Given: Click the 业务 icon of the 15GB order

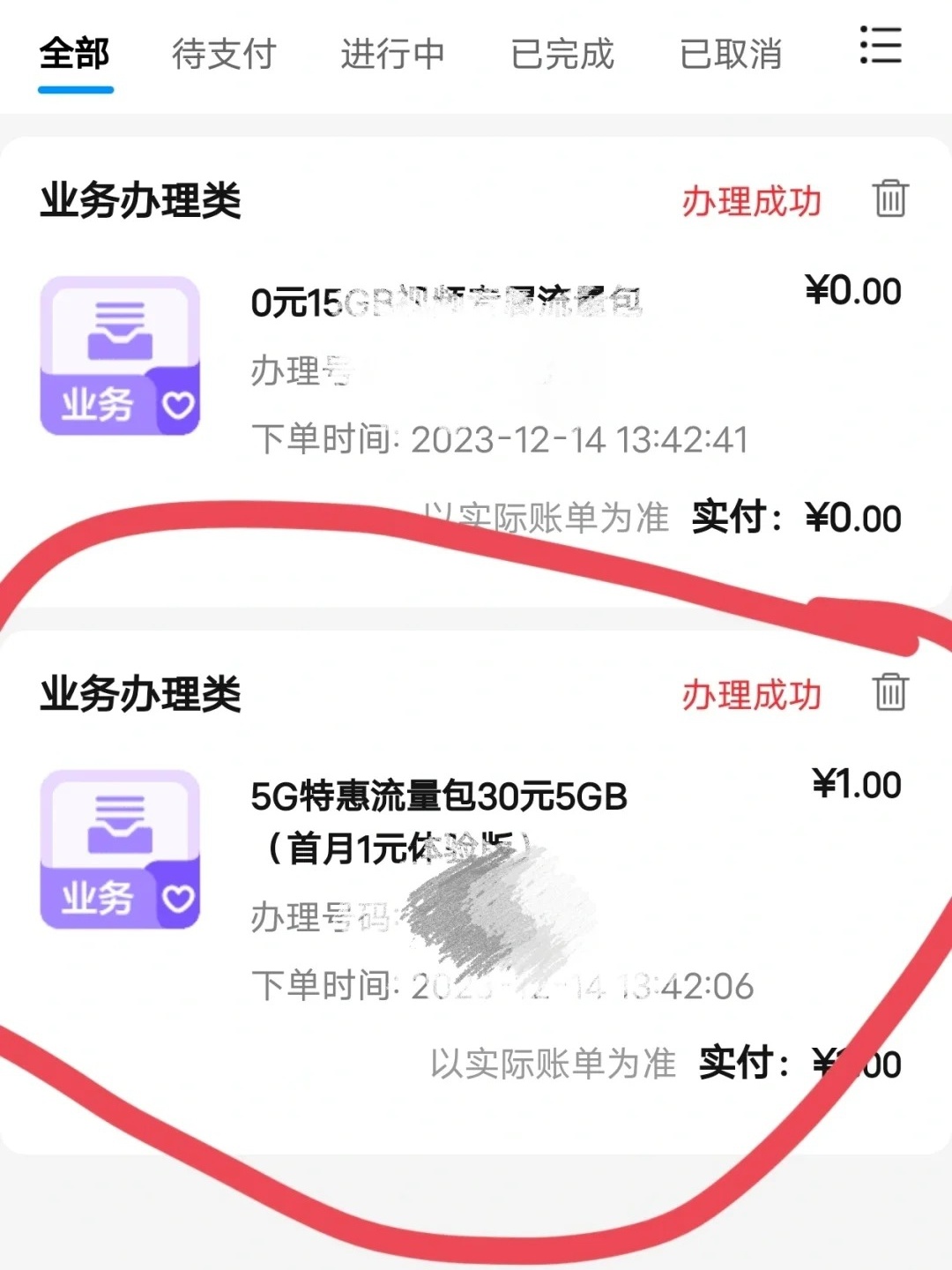Looking at the screenshot, I should tap(117, 351).
